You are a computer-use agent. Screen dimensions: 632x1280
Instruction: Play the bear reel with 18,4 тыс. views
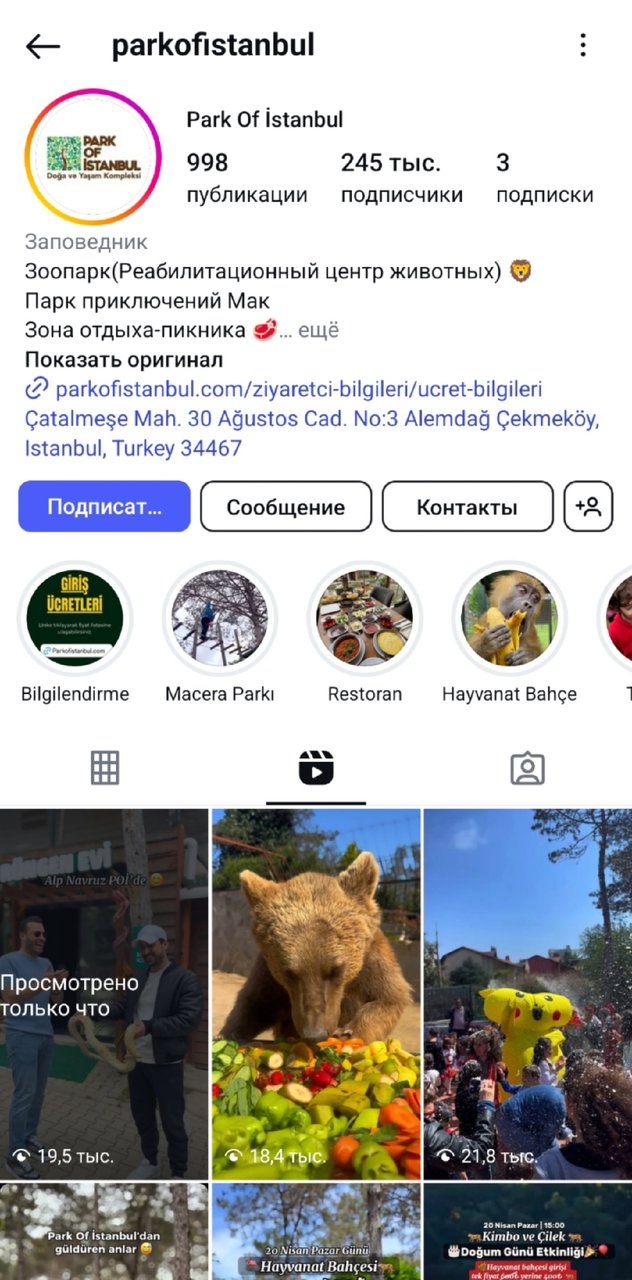(316, 994)
